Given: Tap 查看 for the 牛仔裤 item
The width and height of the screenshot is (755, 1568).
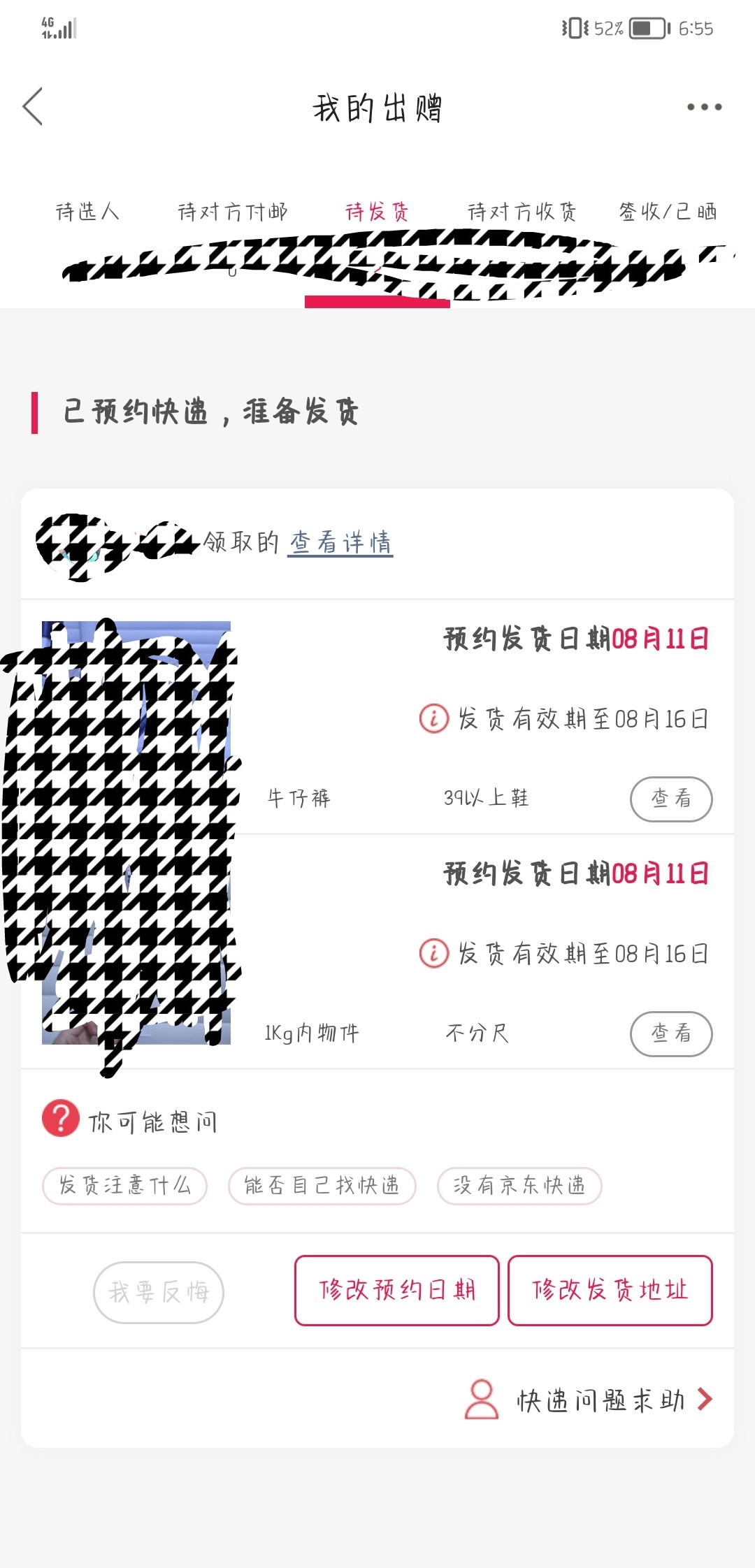Looking at the screenshot, I should click(x=671, y=799).
